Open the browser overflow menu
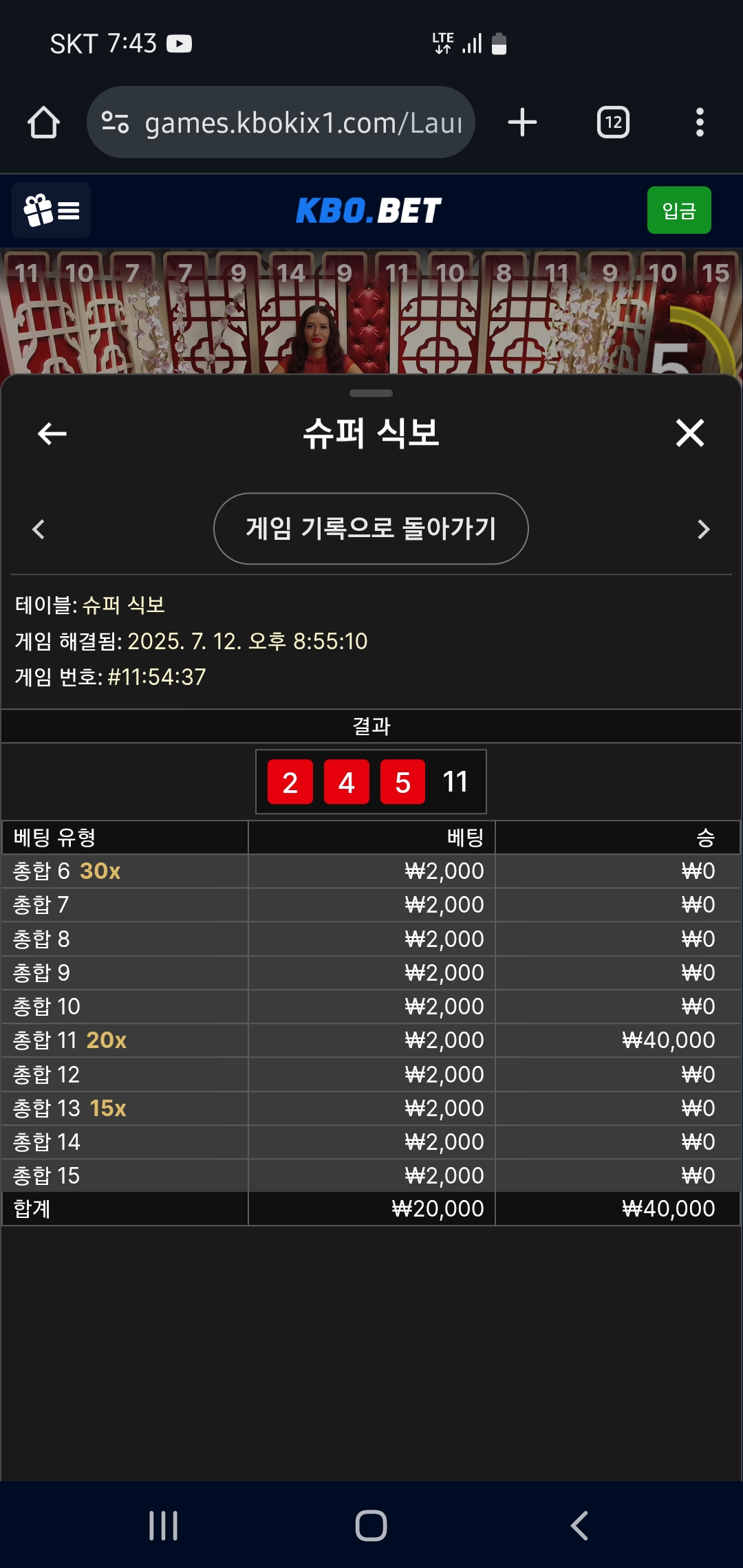Viewport: 743px width, 1568px height. (x=700, y=122)
